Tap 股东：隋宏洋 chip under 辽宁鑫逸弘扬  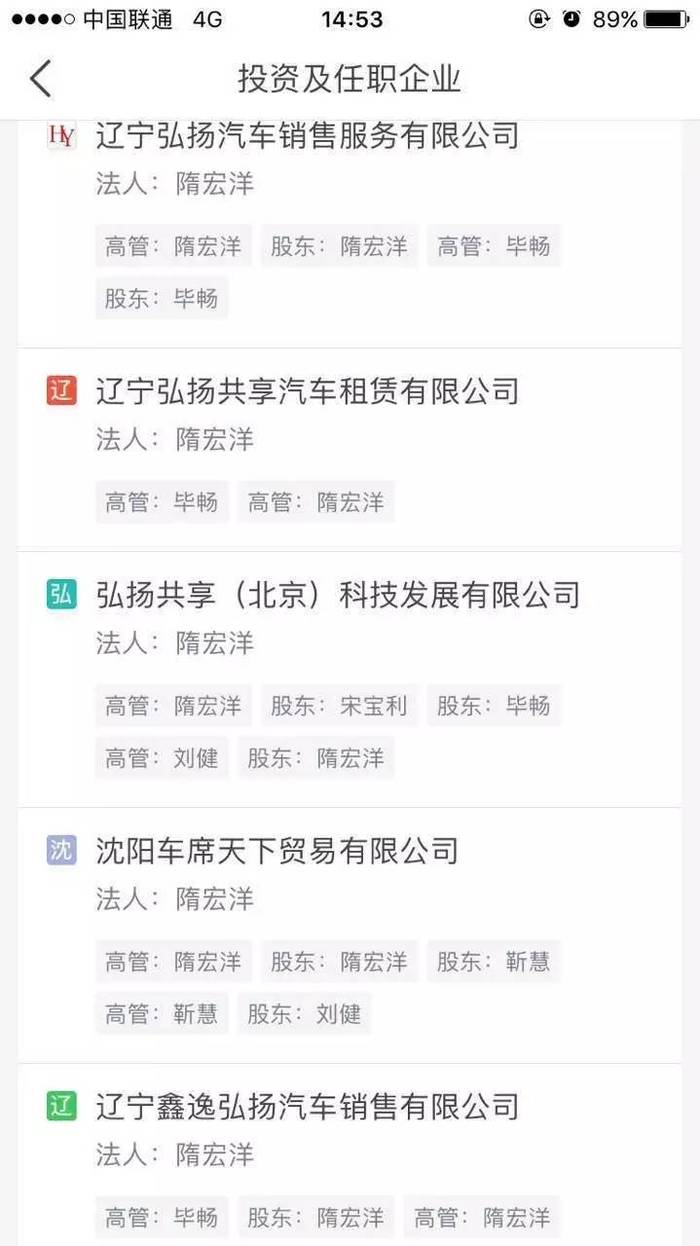tap(316, 1218)
